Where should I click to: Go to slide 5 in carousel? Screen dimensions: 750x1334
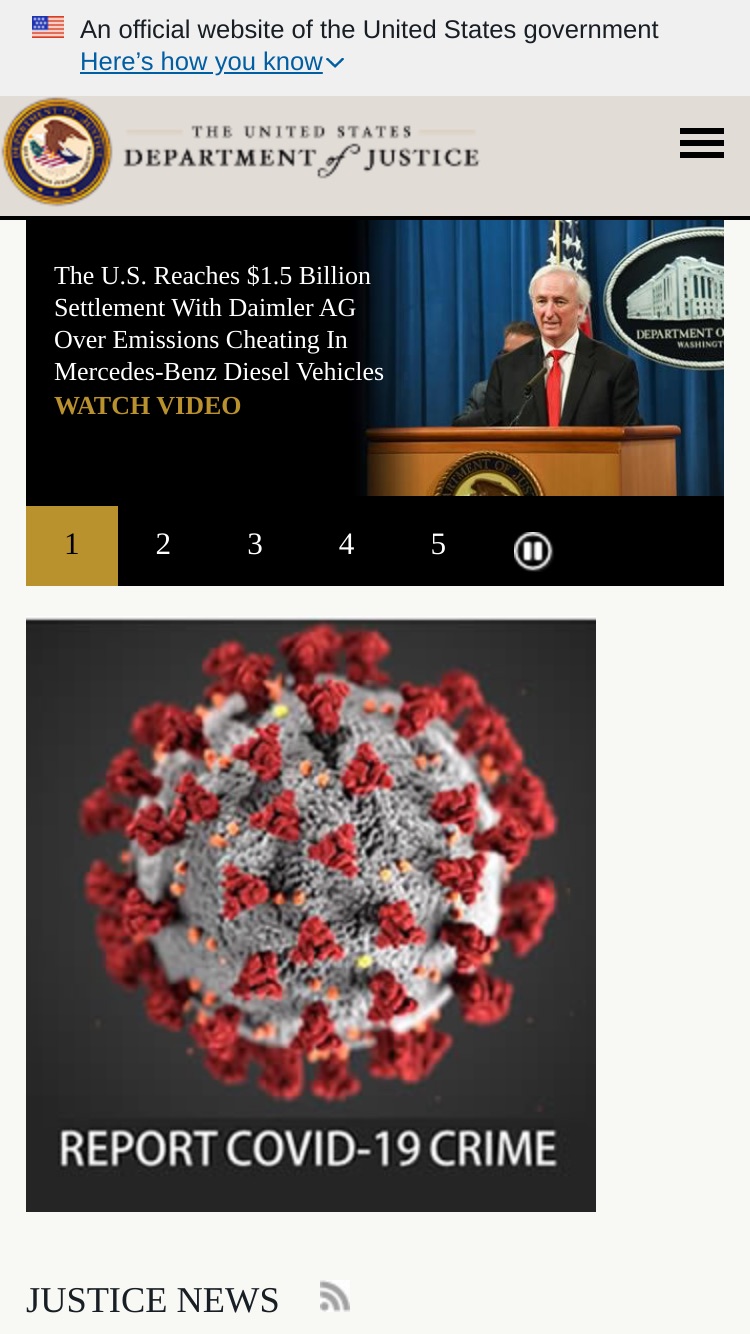tap(438, 545)
